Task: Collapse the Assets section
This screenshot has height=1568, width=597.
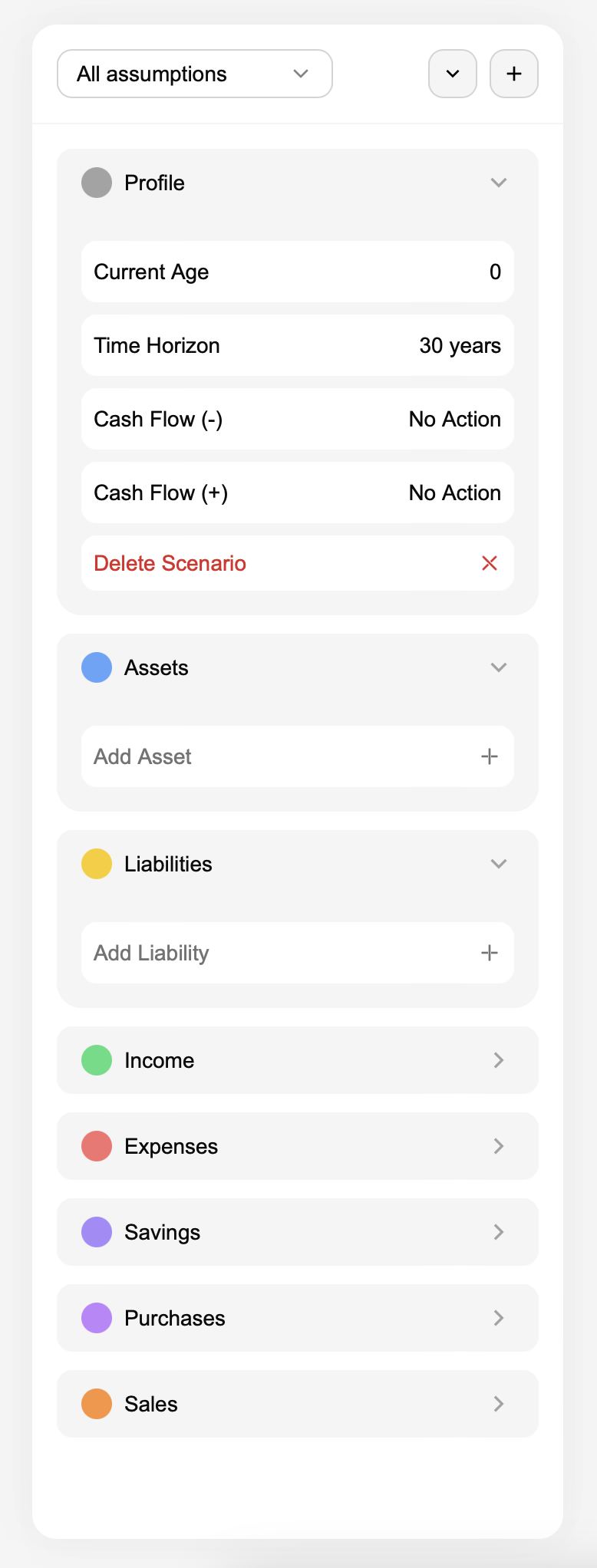Action: point(498,667)
